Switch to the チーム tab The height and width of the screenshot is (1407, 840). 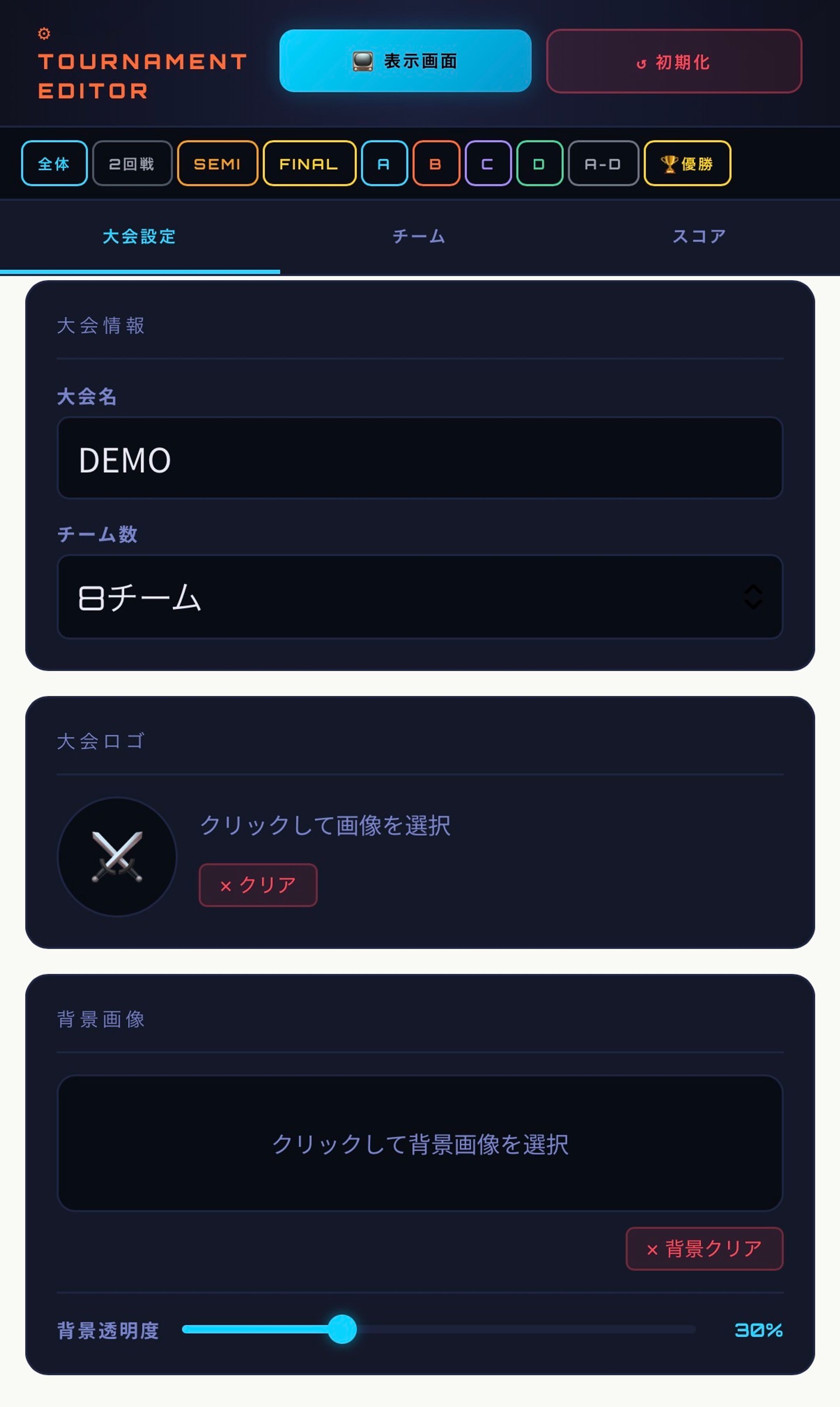[x=419, y=237]
